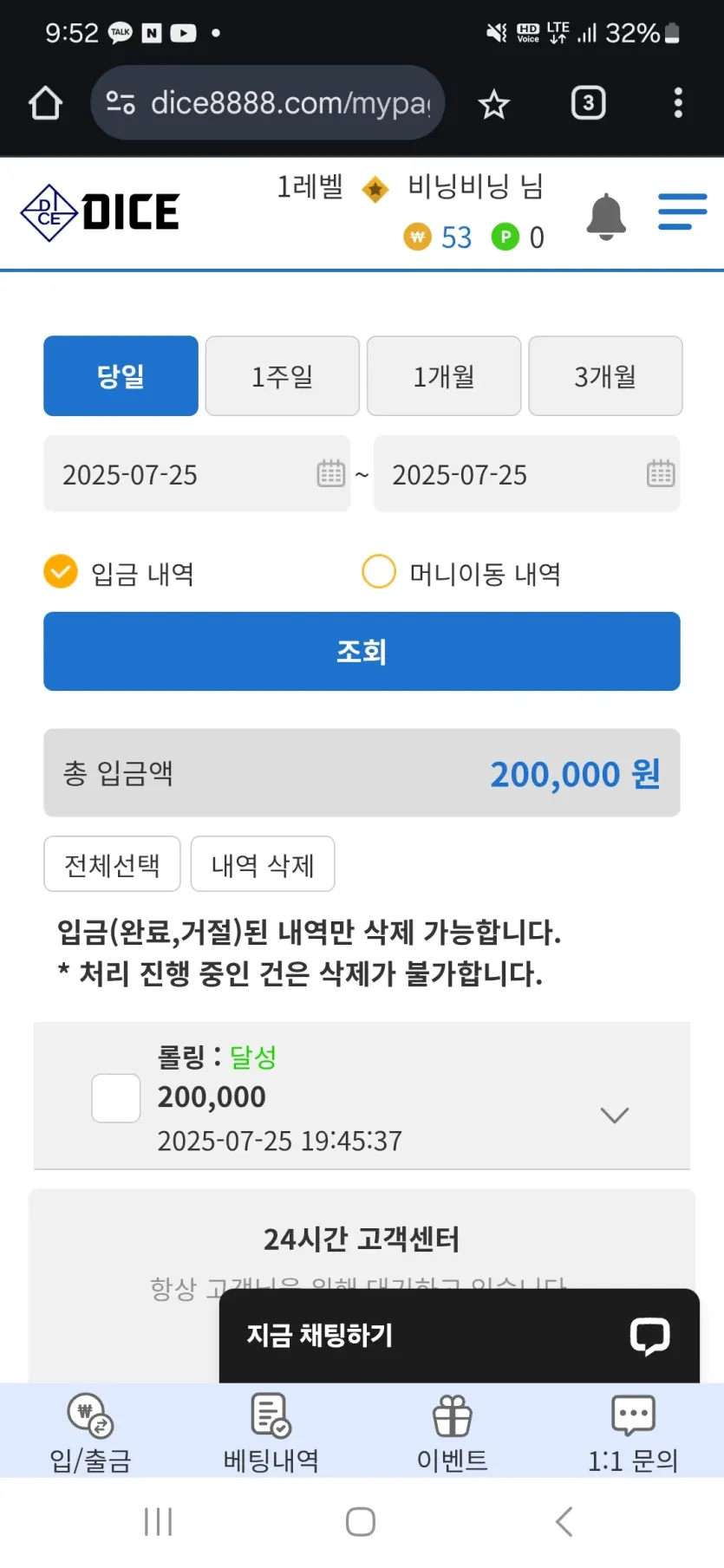Viewport: 724px width, 1568px height.
Task: Switch to the 베팅내역 tab
Action: pyautogui.click(x=271, y=1434)
